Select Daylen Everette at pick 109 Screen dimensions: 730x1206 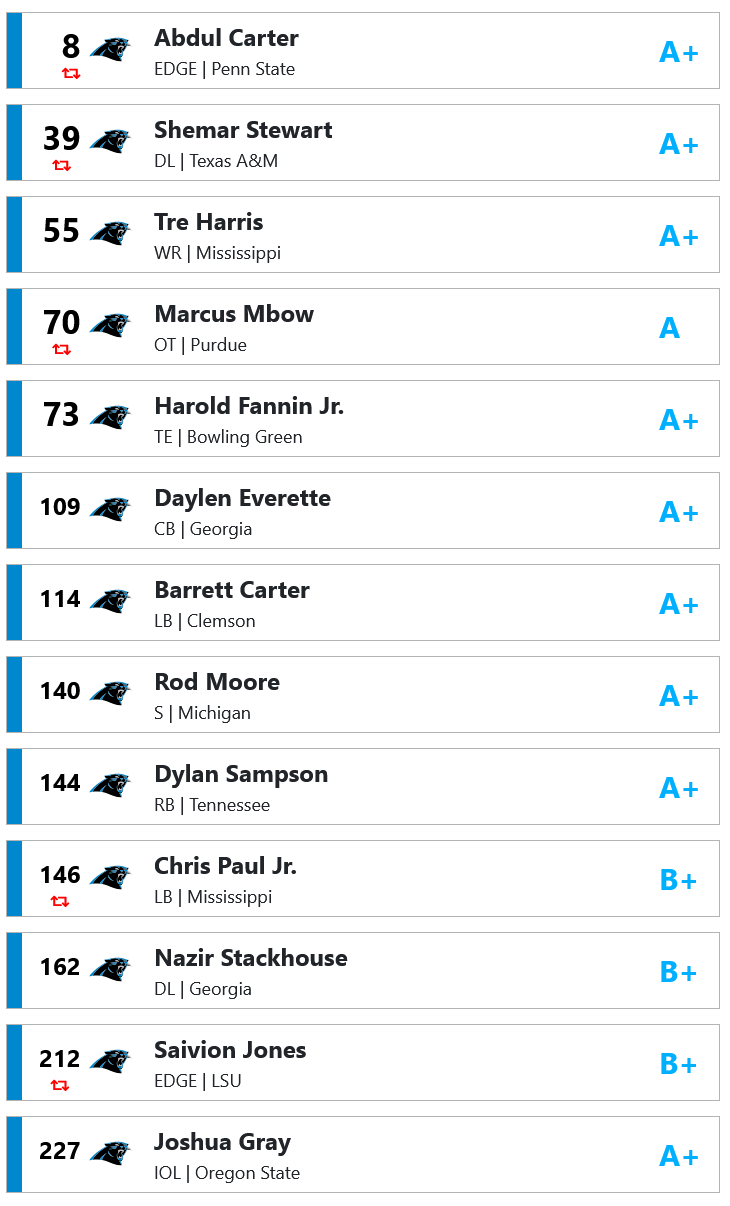[x=363, y=511]
